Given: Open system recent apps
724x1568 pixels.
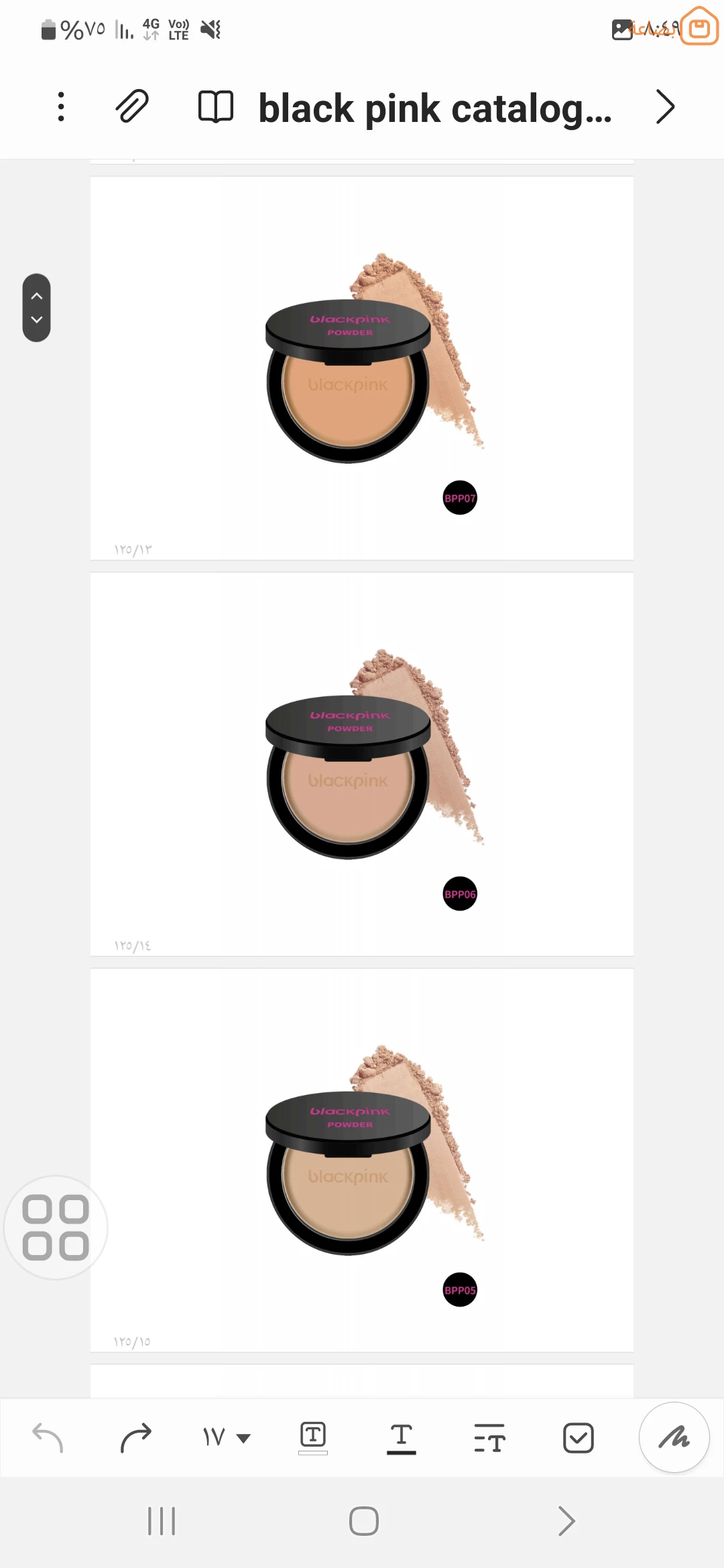Looking at the screenshot, I should [162, 1521].
